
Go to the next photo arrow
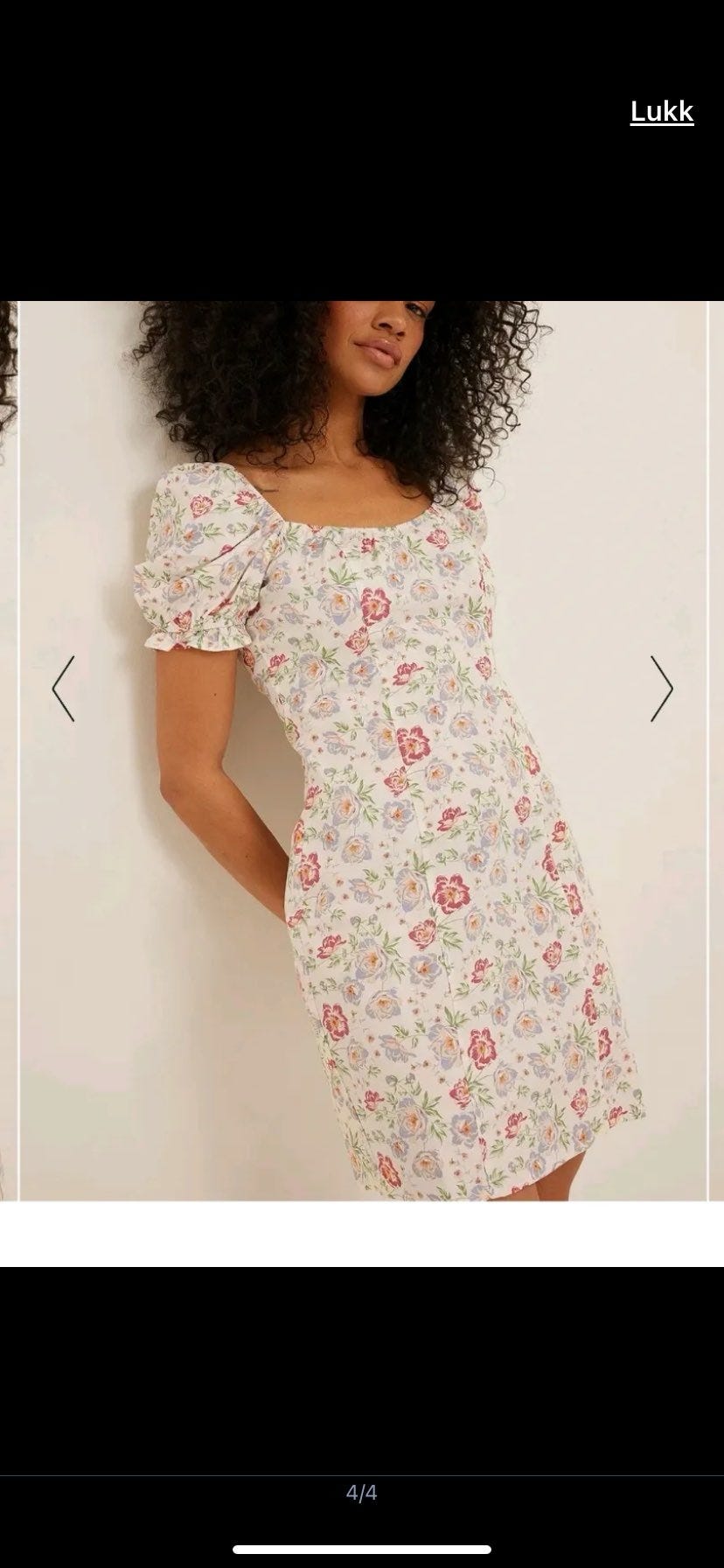coord(662,689)
